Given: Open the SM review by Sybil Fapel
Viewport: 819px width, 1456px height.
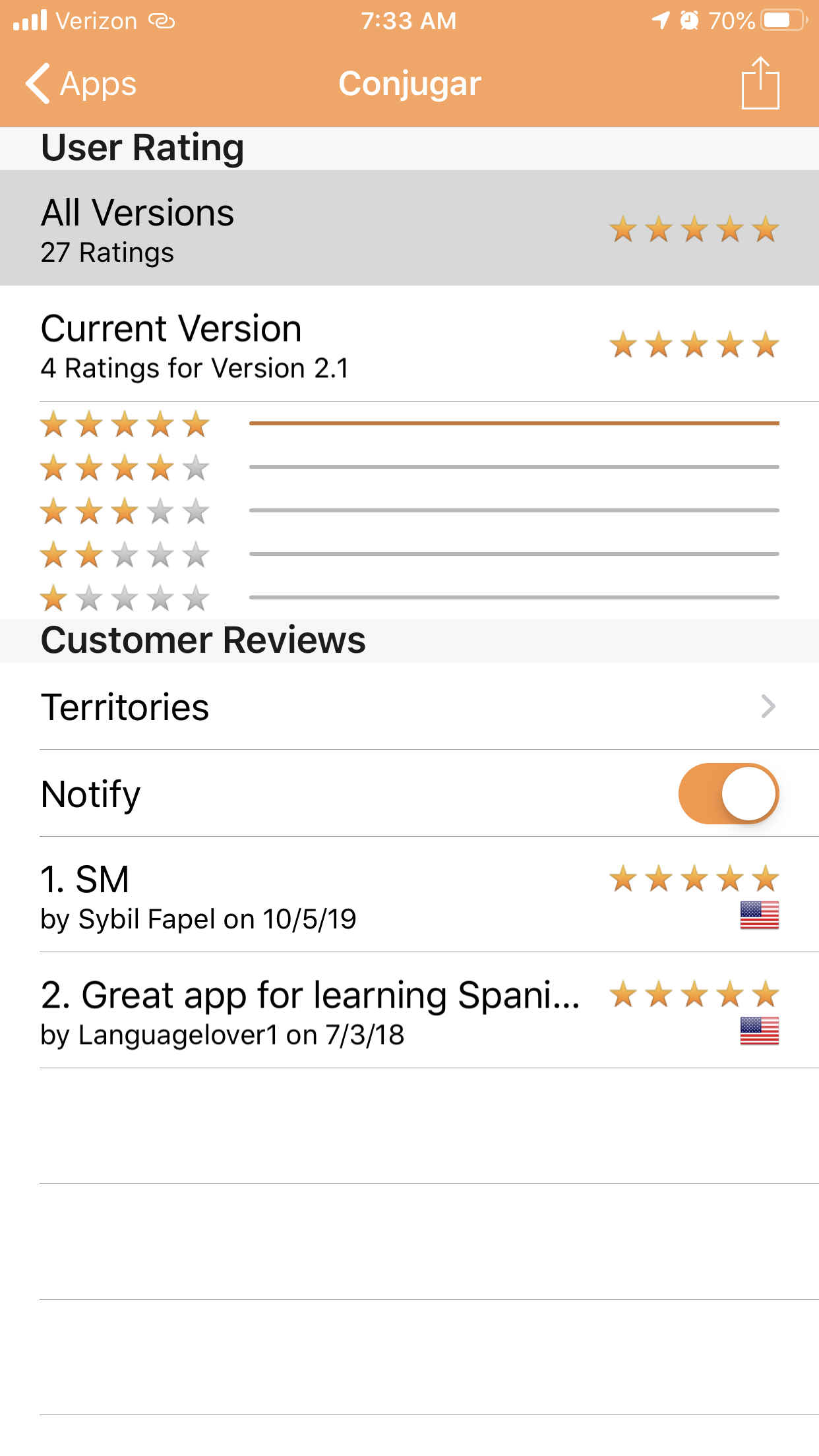Looking at the screenshot, I should tap(409, 895).
